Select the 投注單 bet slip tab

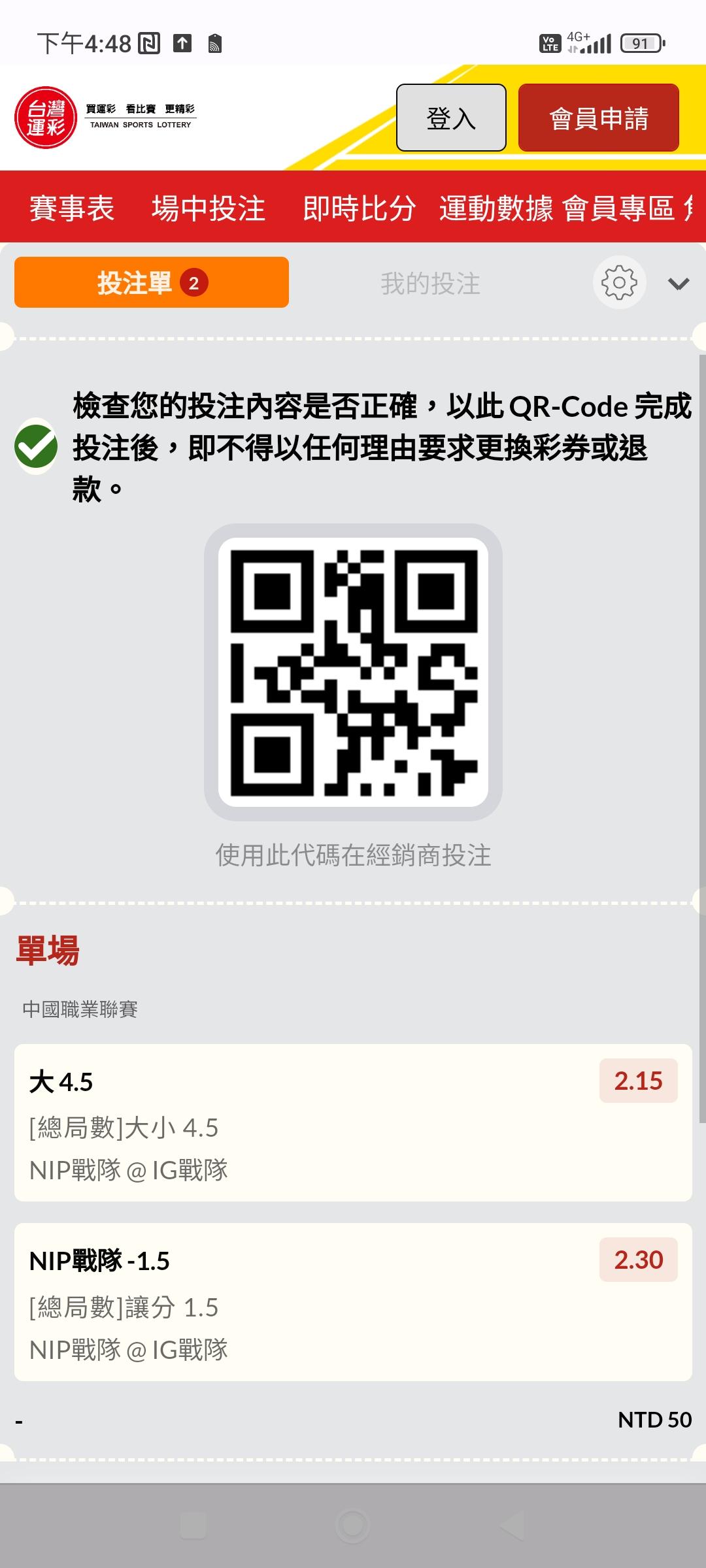pyautogui.click(x=152, y=282)
